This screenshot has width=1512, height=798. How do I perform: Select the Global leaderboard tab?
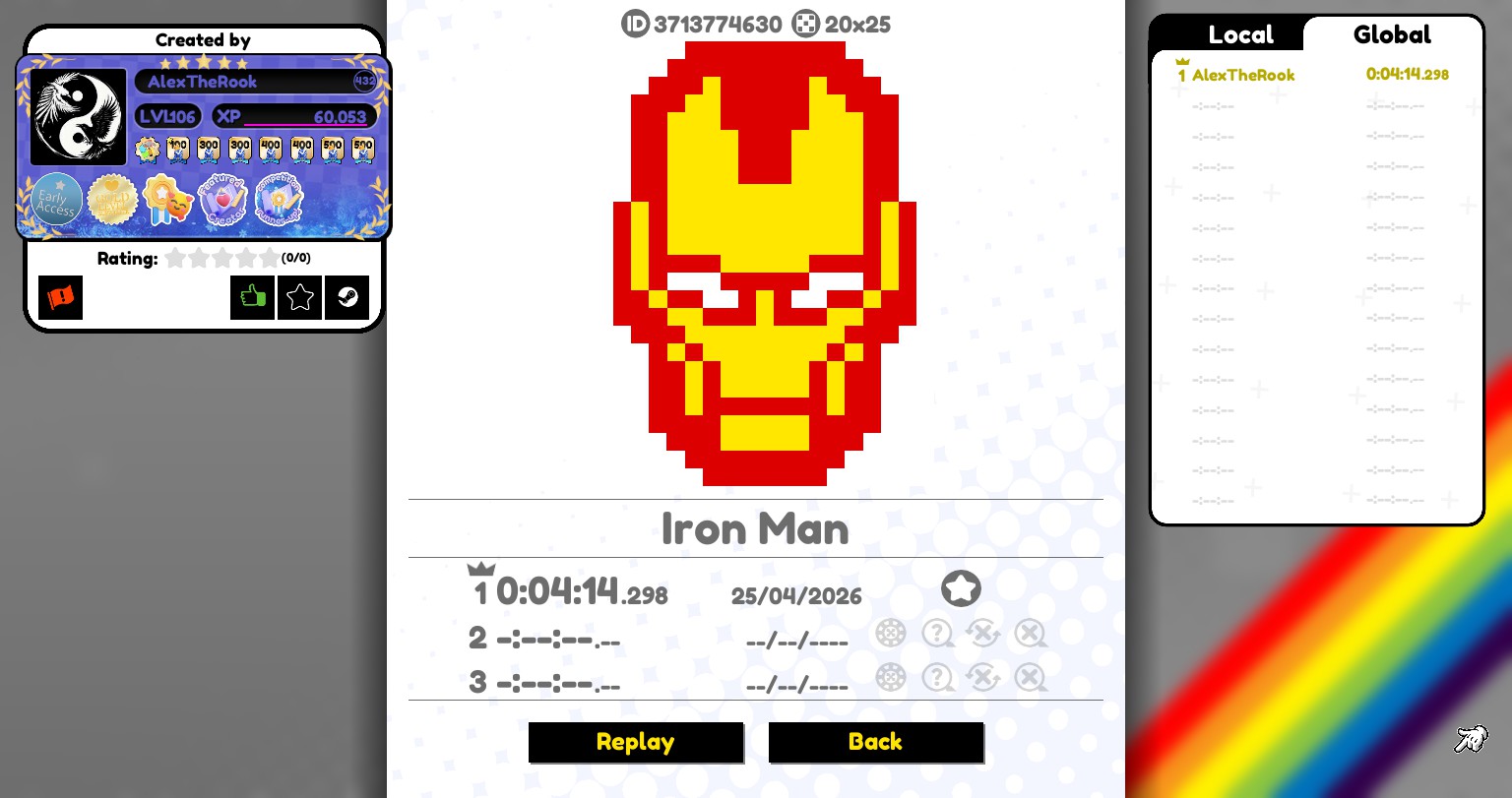tap(1391, 35)
